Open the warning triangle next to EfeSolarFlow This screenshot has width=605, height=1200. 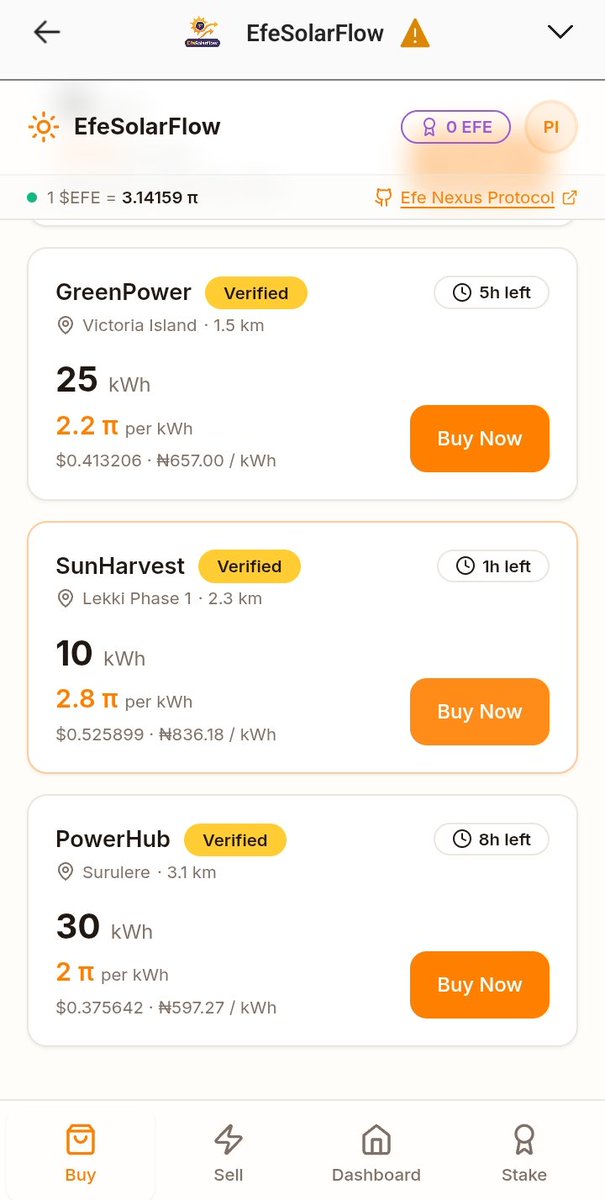(415, 34)
